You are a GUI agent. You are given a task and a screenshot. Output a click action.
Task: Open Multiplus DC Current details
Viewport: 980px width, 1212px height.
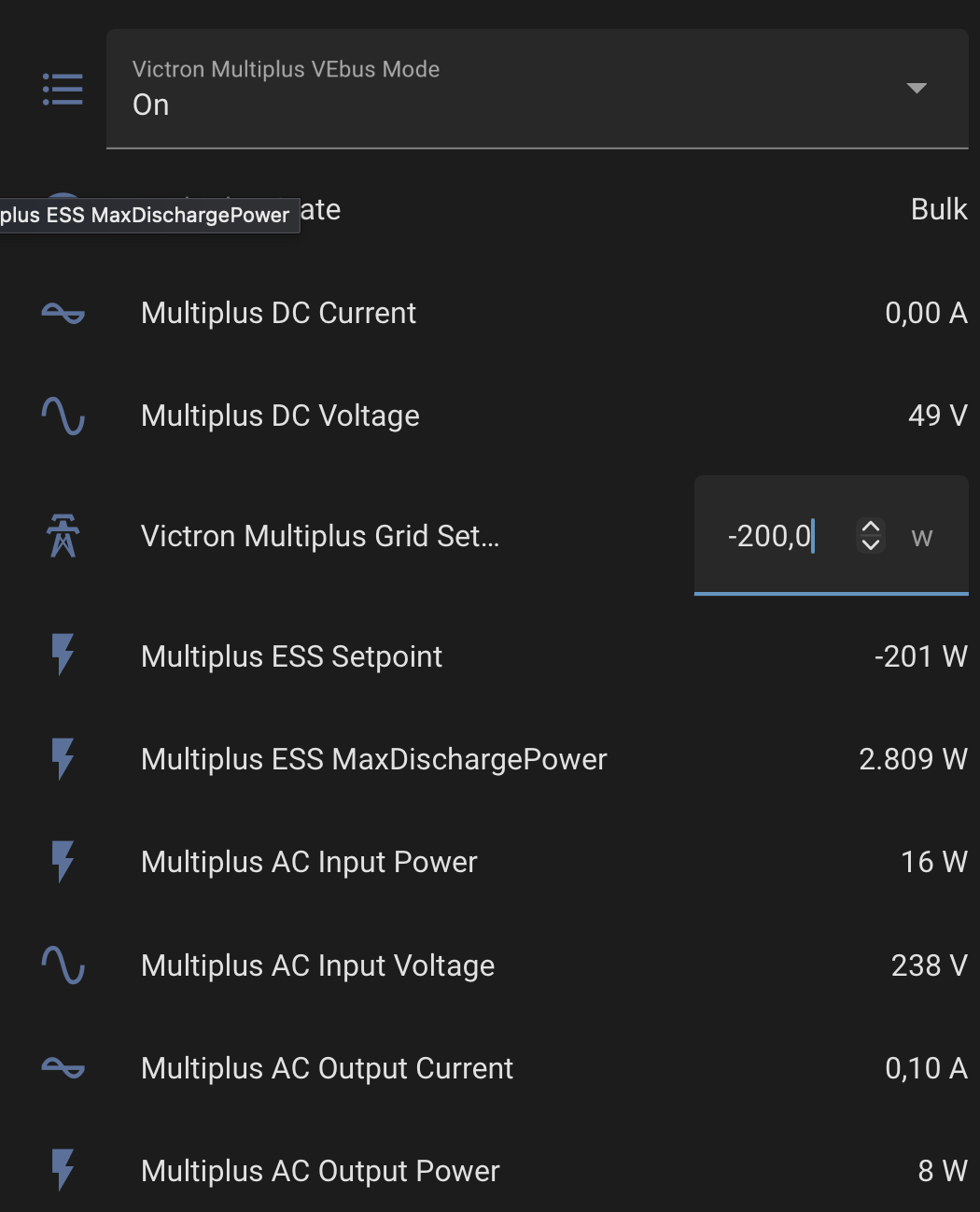[278, 313]
